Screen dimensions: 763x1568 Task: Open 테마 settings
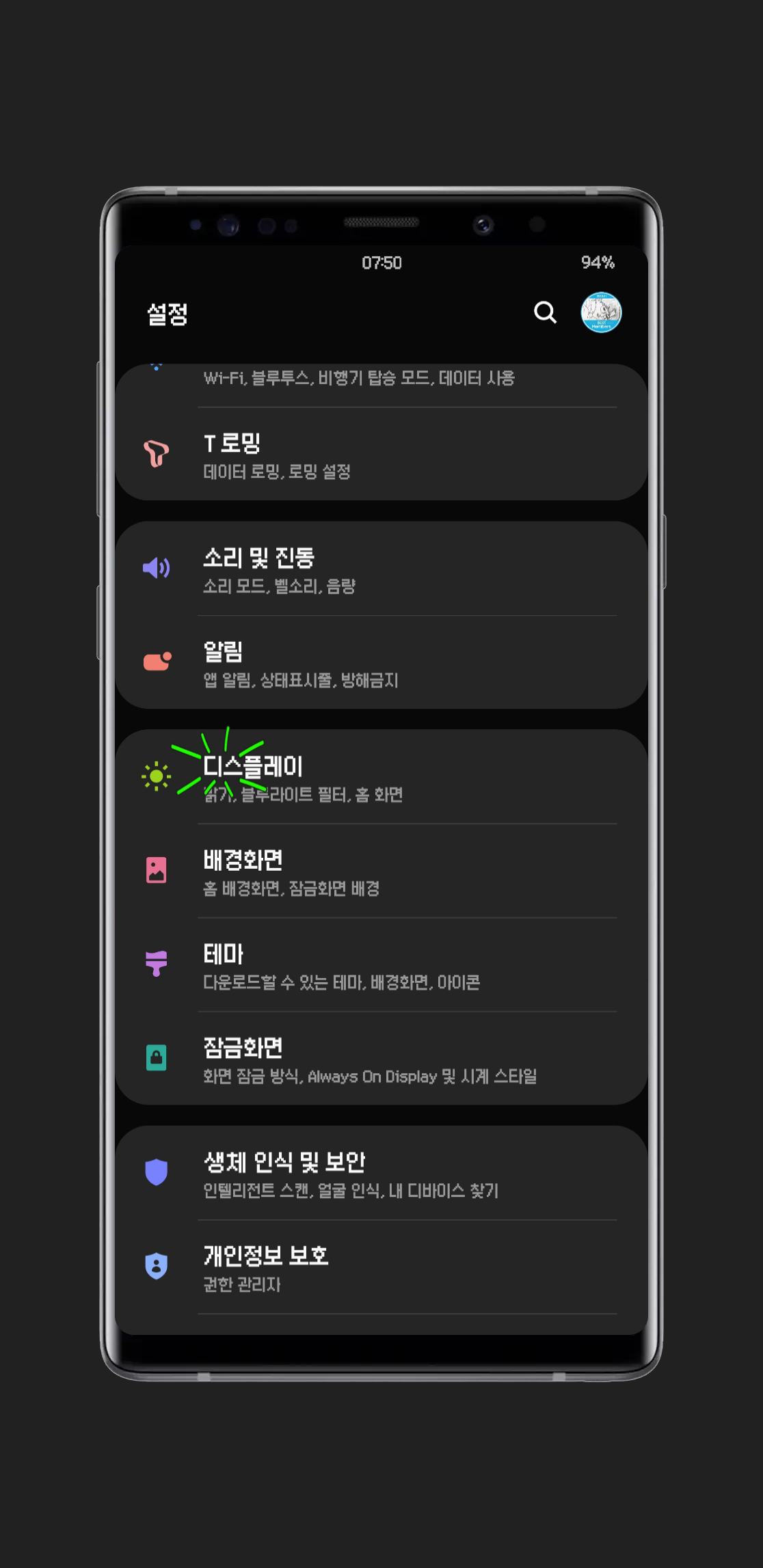point(381,965)
